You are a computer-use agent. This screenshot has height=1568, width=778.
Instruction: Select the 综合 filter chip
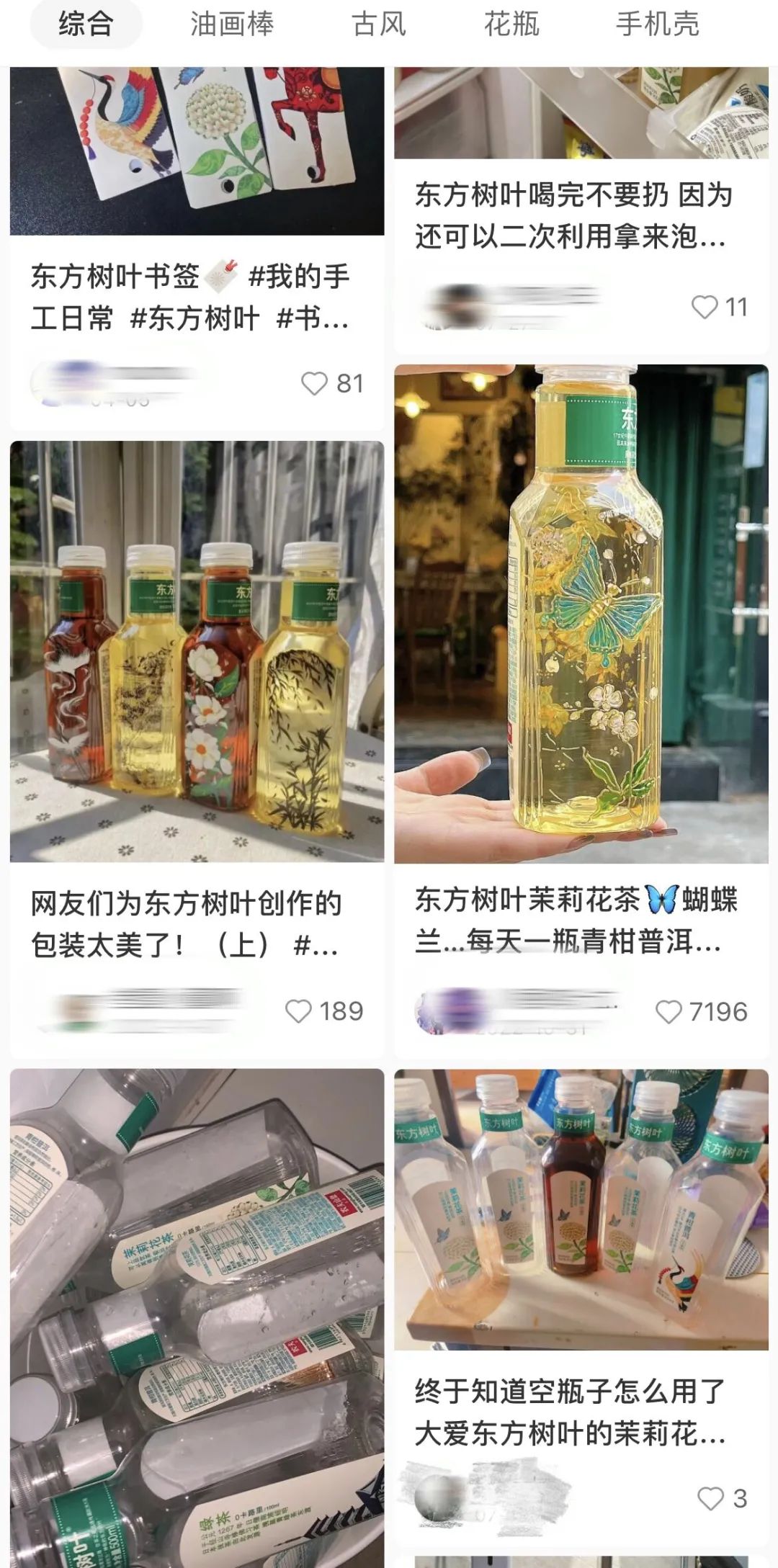(86, 24)
